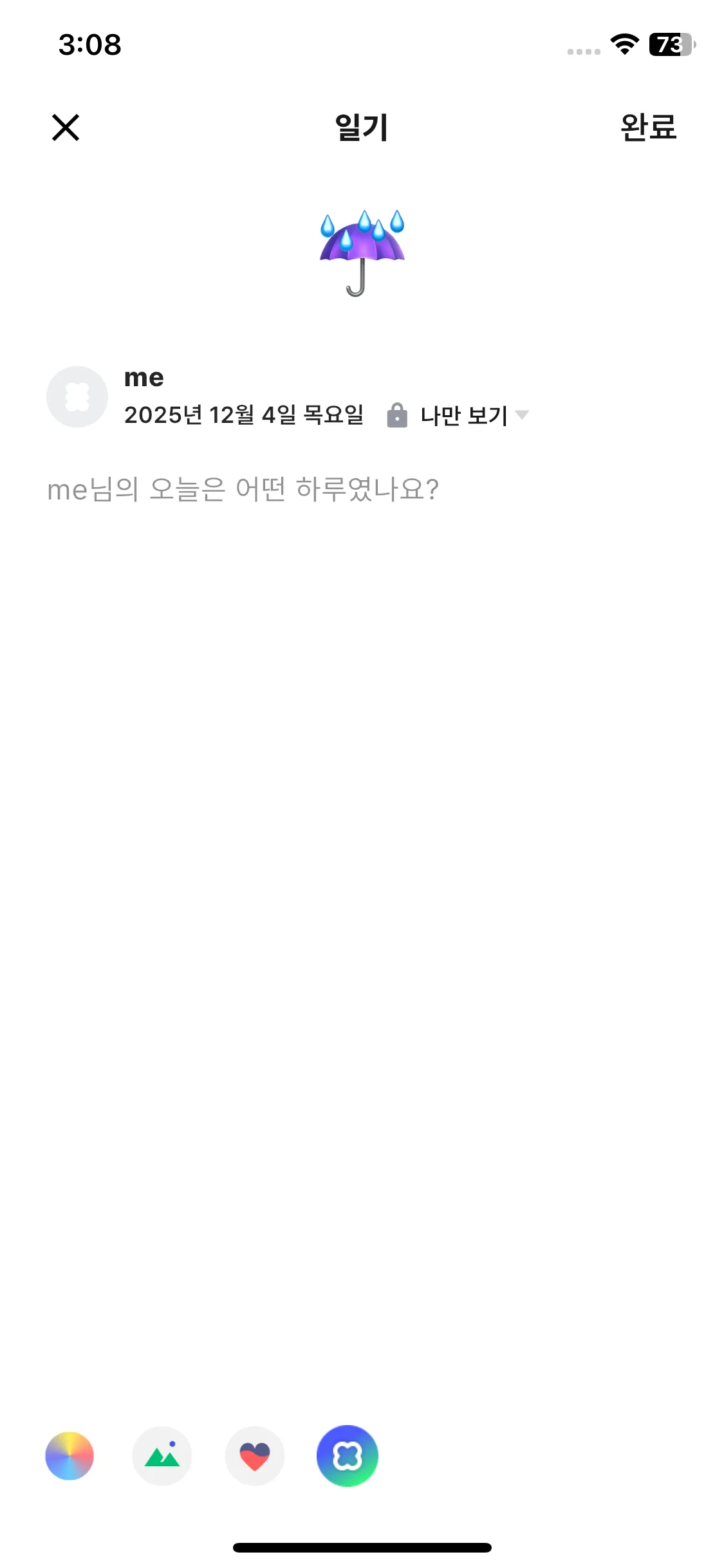Tap the blue clover icon button
This screenshot has height=1568, width=724.
348,1455
